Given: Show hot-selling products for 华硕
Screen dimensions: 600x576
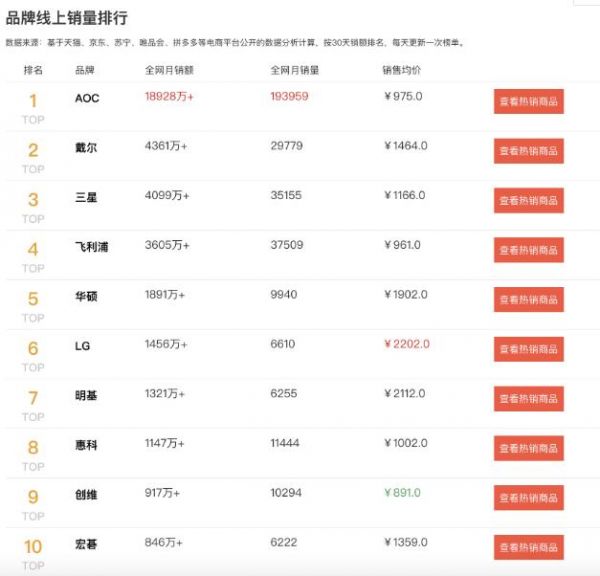Looking at the screenshot, I should (x=528, y=299).
